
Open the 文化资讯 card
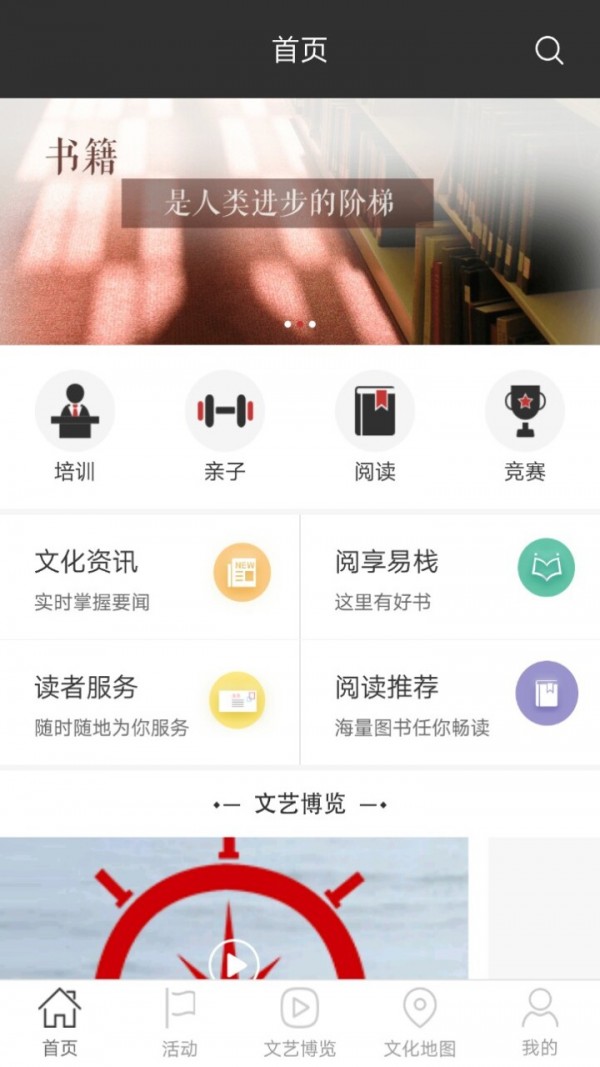pos(150,577)
